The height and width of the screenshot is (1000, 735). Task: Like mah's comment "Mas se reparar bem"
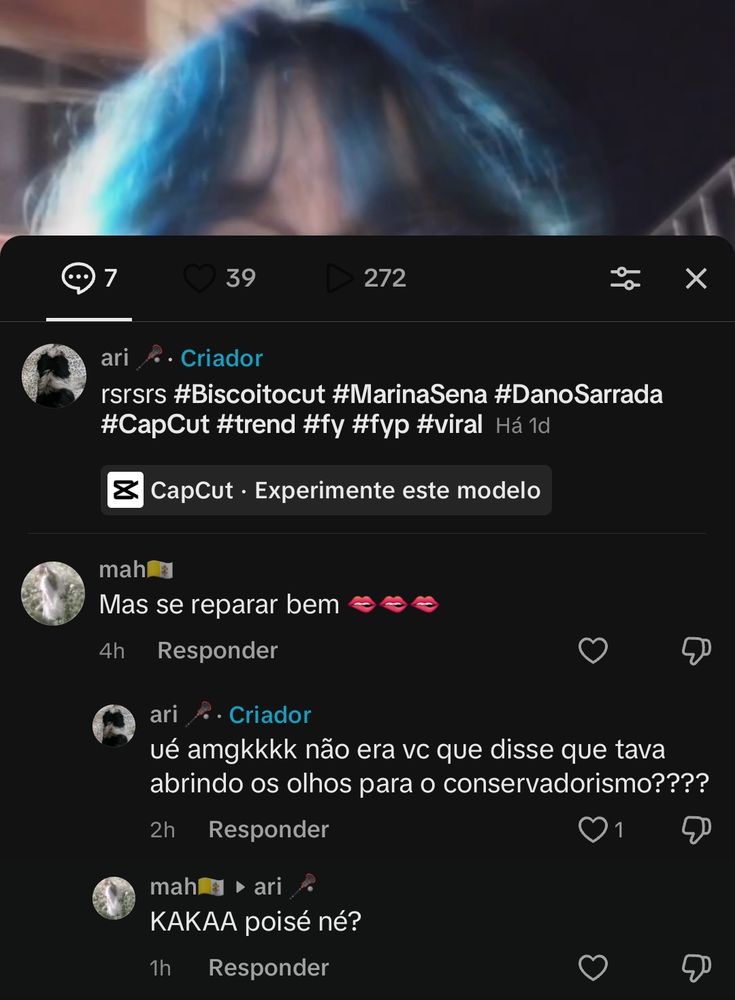pos(593,651)
